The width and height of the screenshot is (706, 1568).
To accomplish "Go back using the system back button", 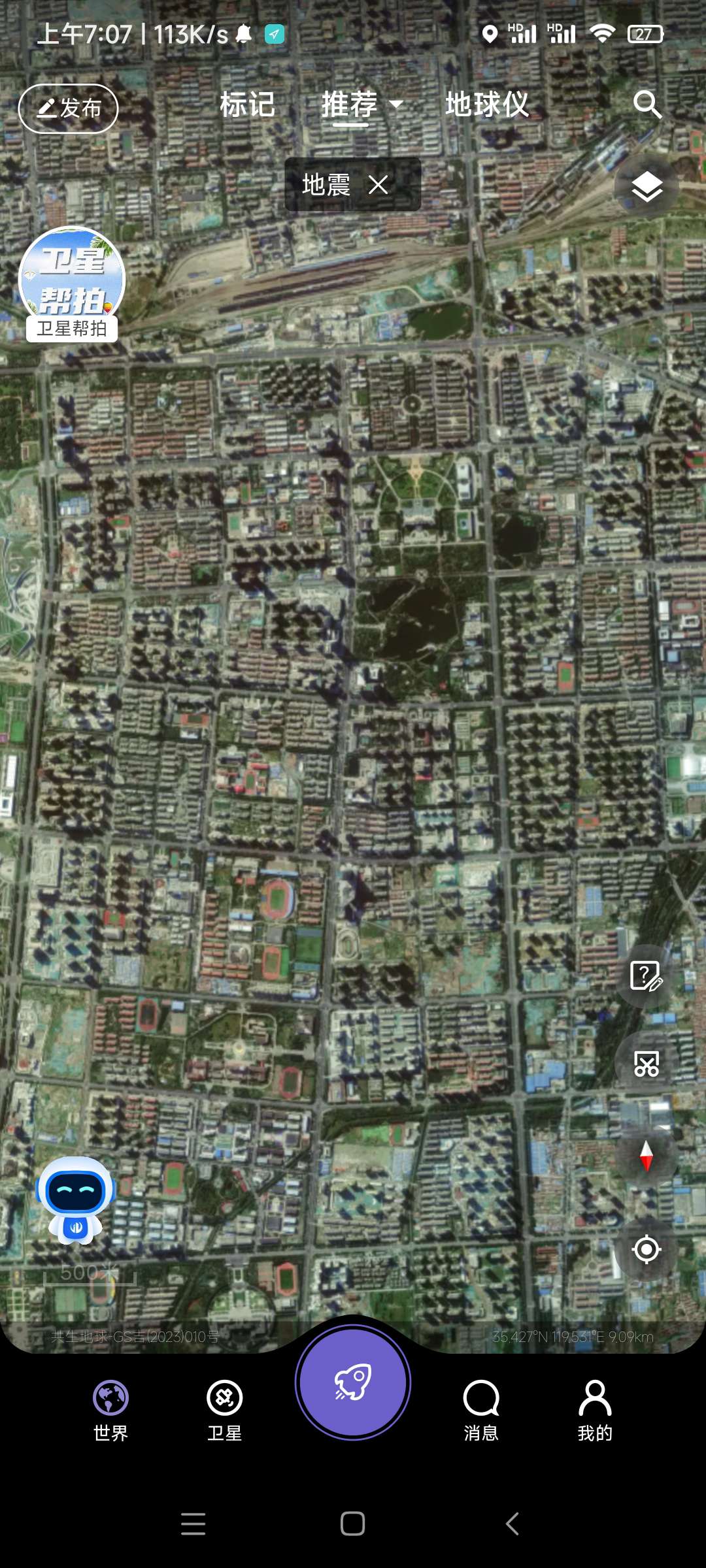I will 513,1524.
